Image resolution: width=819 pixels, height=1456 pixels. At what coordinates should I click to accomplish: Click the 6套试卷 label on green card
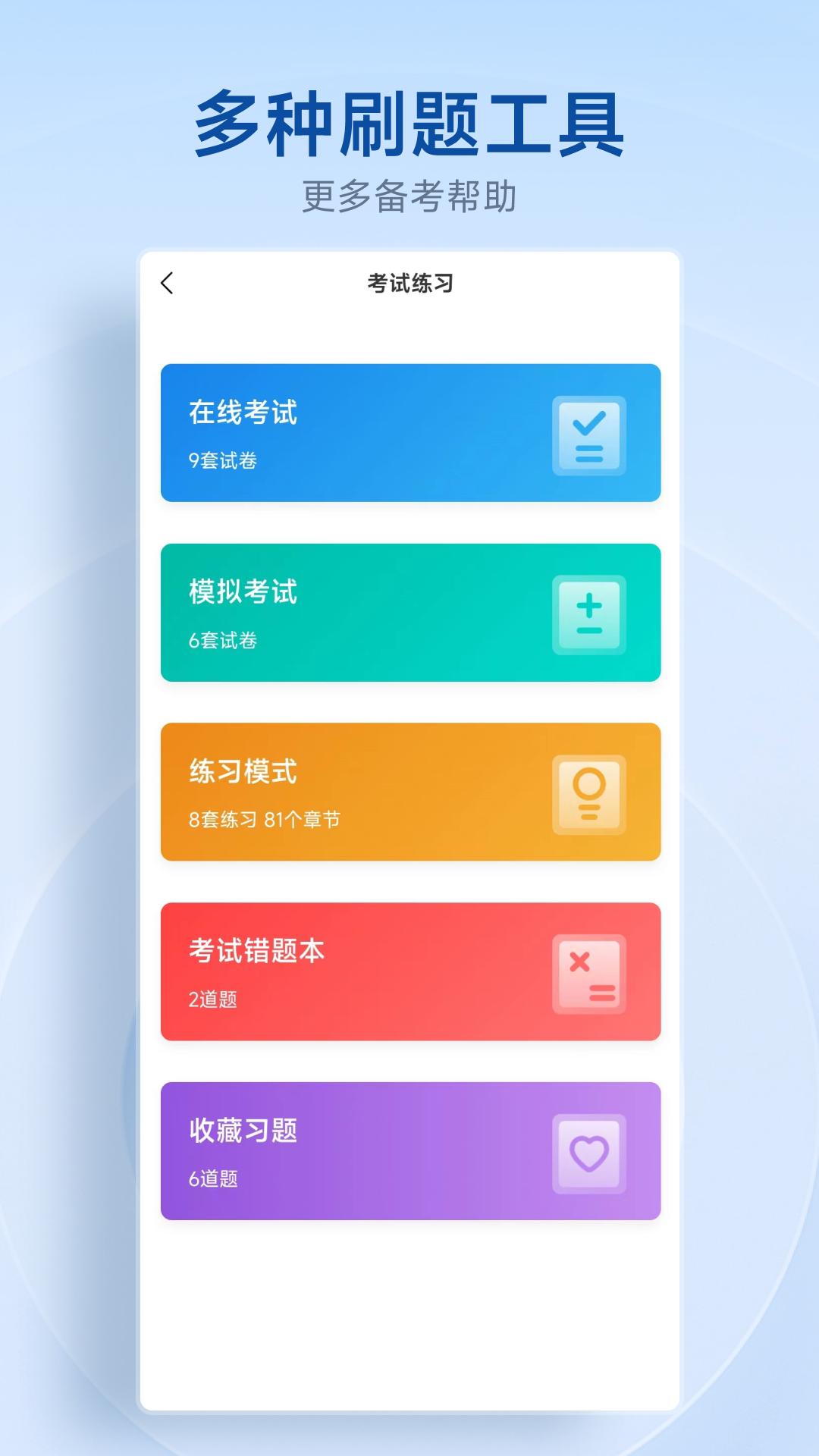click(221, 640)
